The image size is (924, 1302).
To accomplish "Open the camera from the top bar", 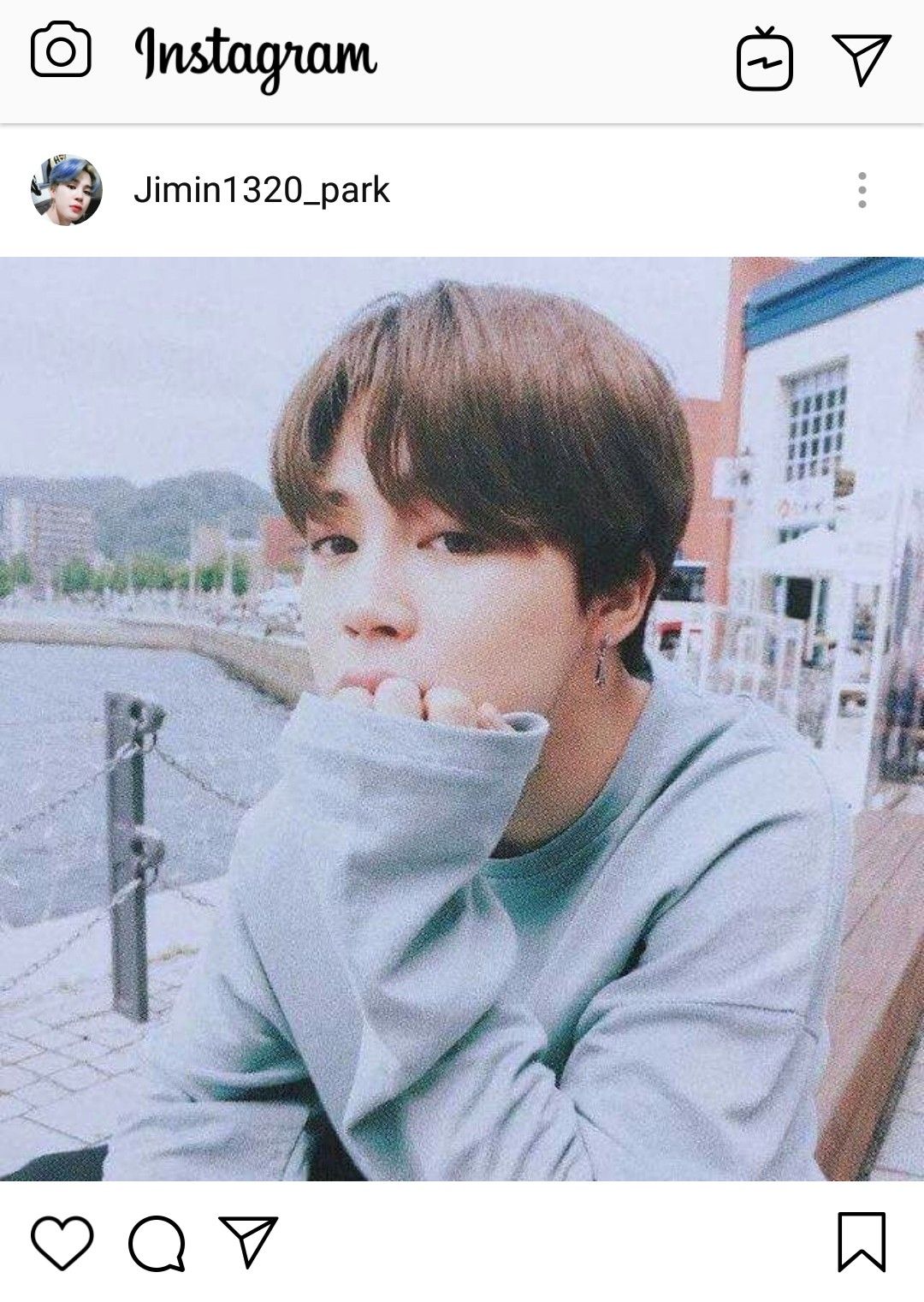I will tap(61, 51).
